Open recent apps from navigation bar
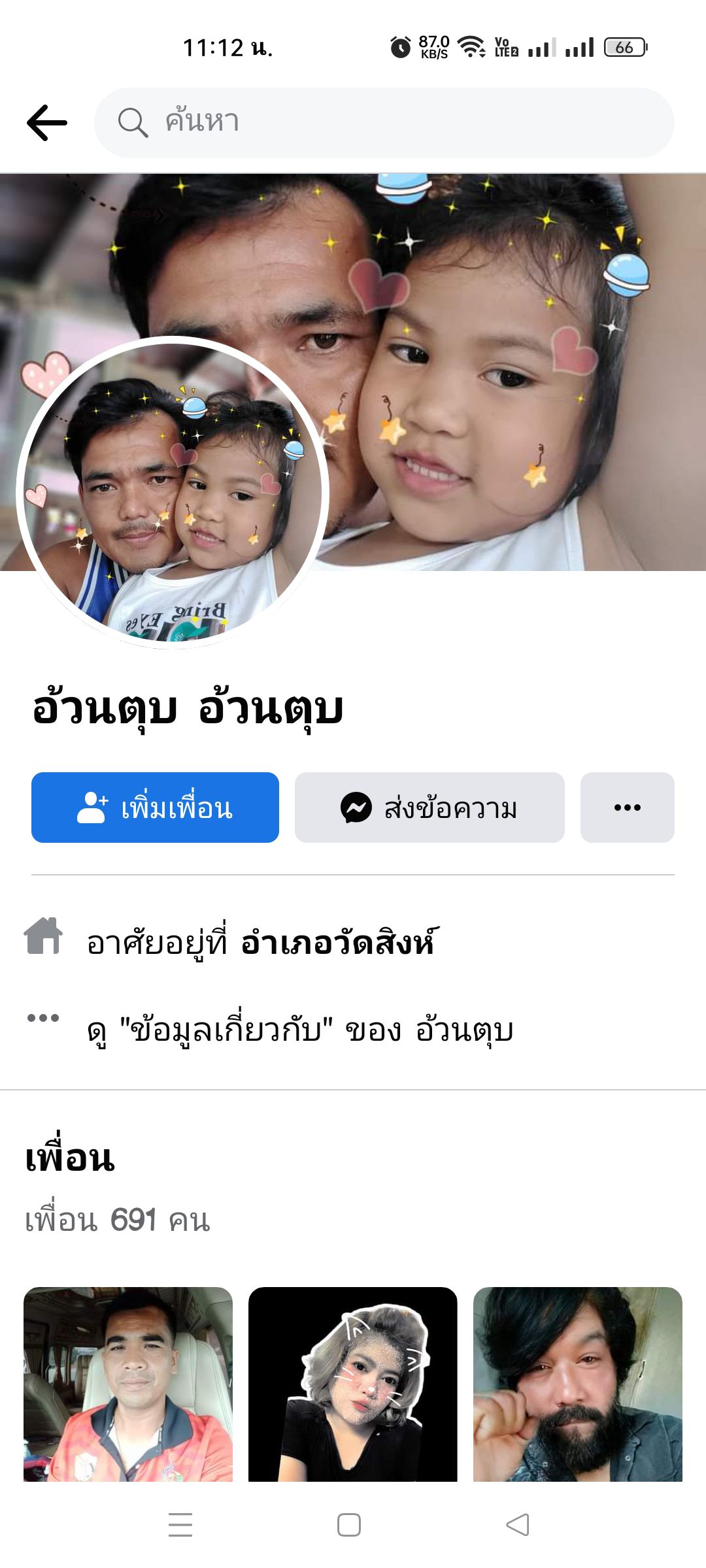This screenshot has height=1568, width=706. (180, 1525)
